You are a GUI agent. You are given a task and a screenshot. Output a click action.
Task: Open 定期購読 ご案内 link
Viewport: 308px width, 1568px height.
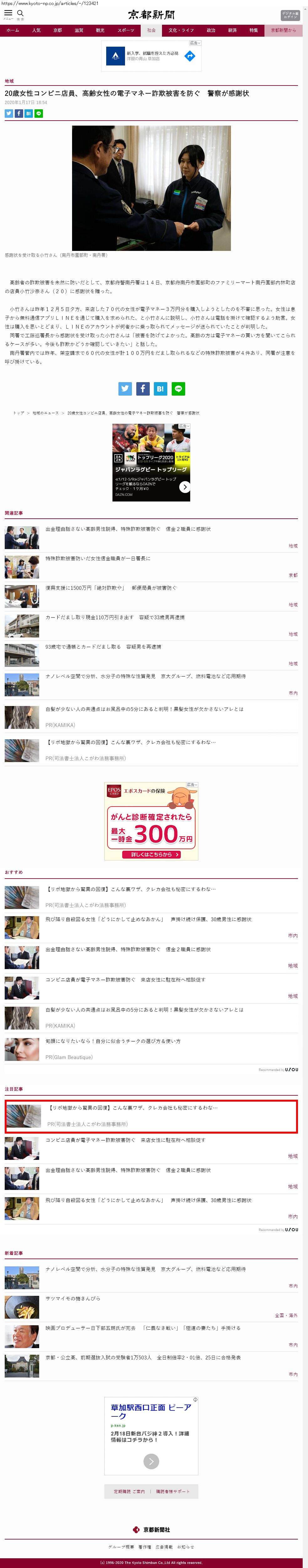[x=129, y=1491]
